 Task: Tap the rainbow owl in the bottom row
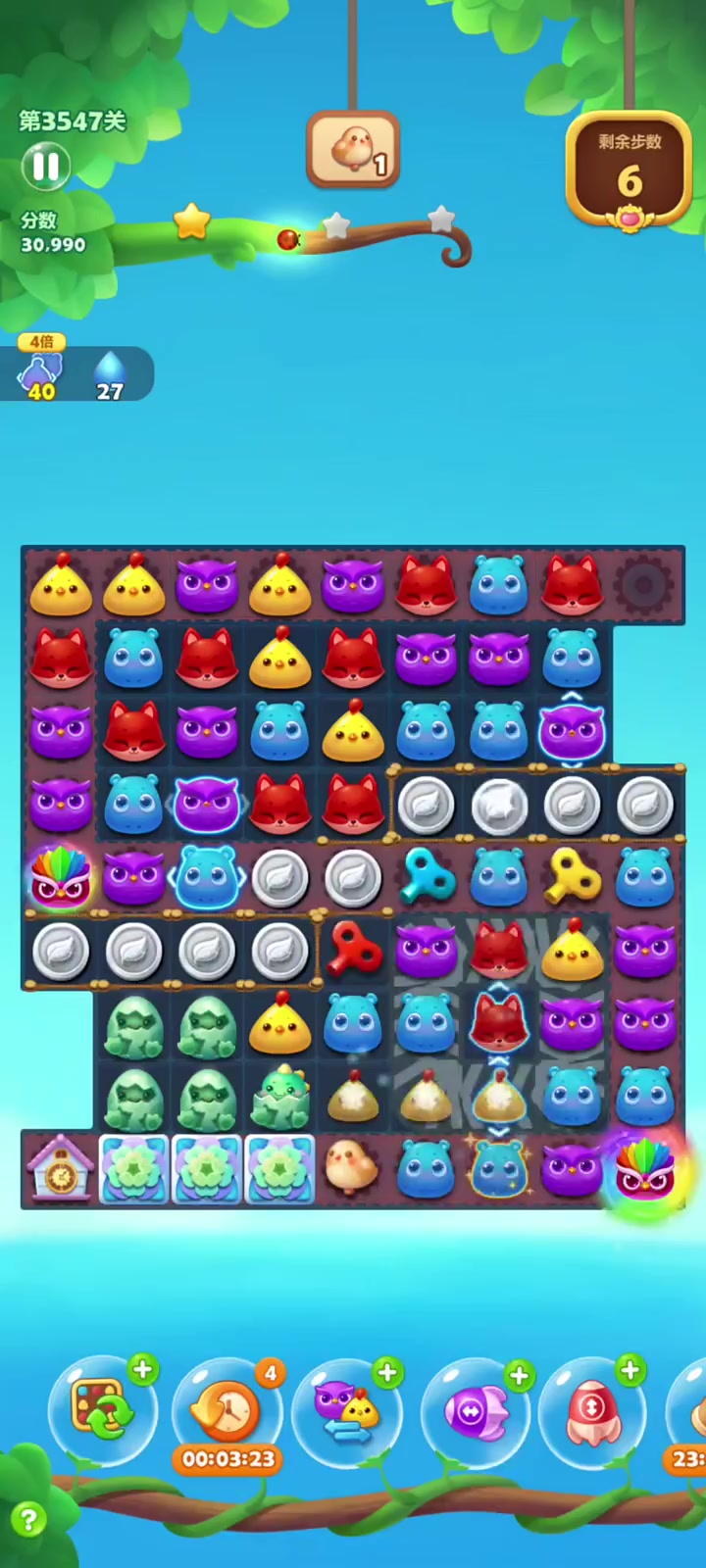644,1171
